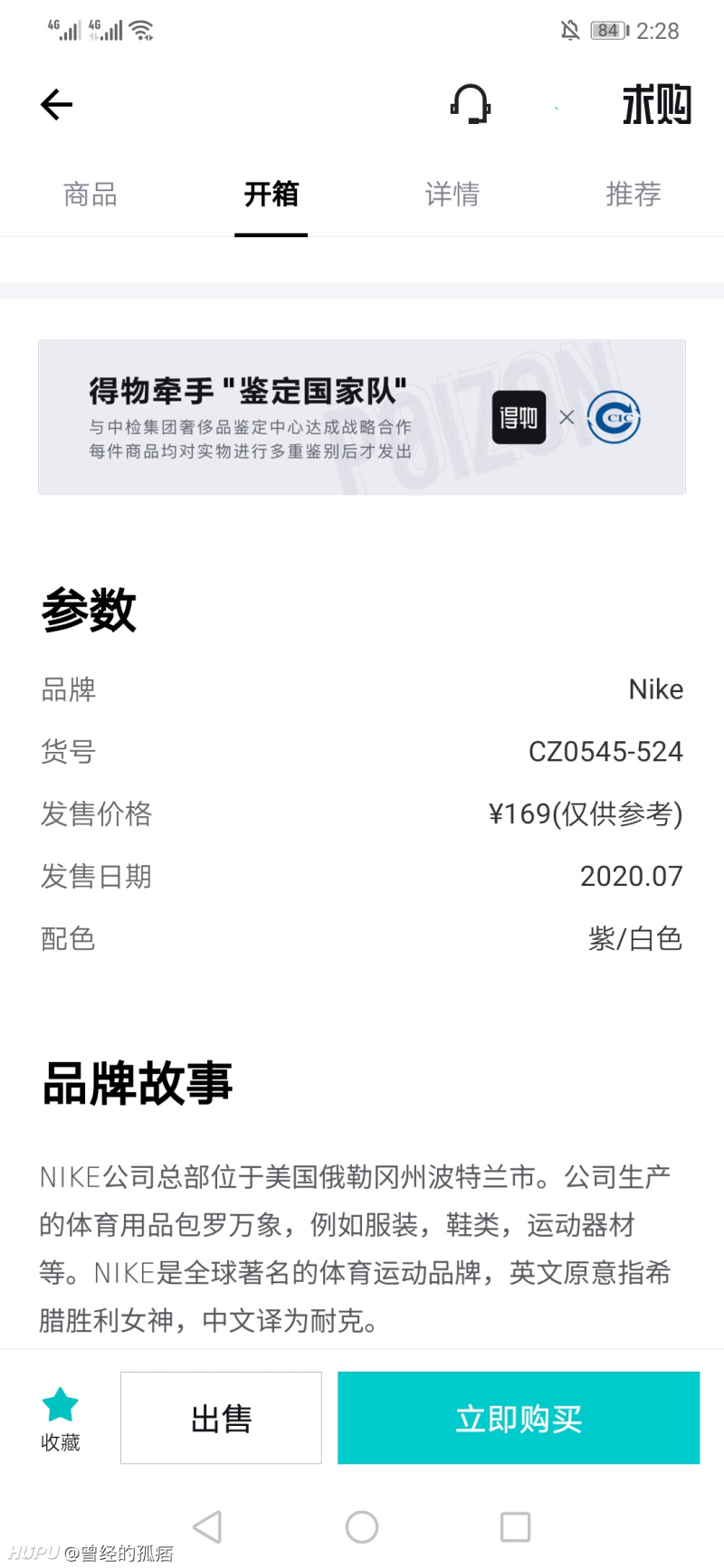Tap the CIC 中检集团 logo

point(613,417)
